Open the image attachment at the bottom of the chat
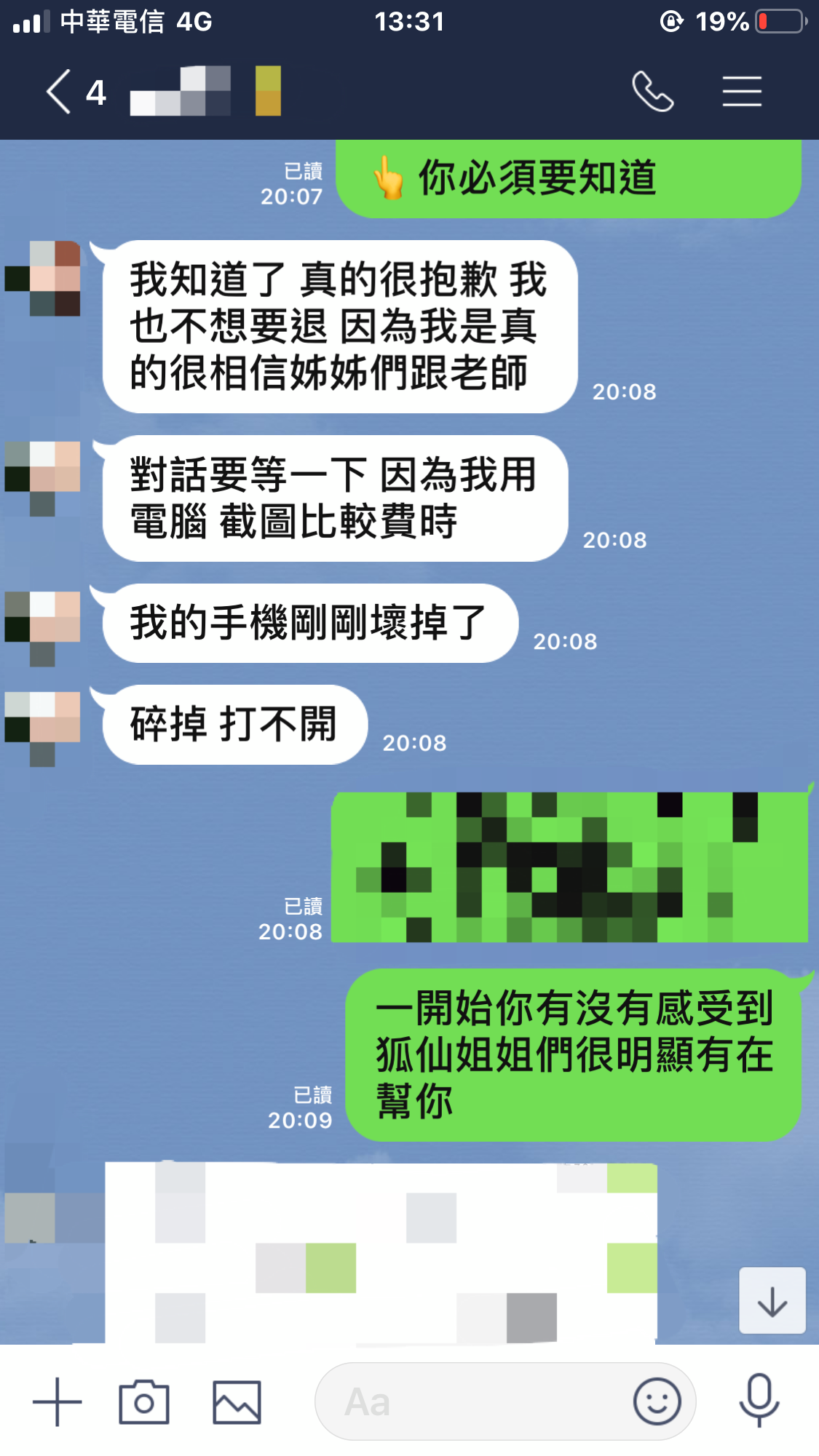This screenshot has height=1456, width=819. (381, 1252)
